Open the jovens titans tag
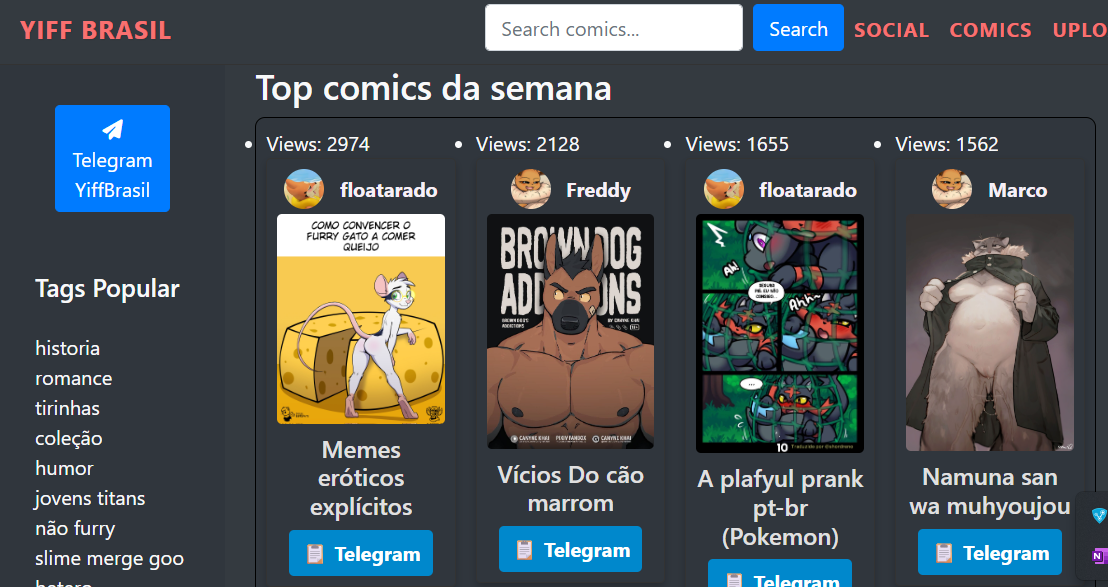Image resolution: width=1108 pixels, height=587 pixels. [x=90, y=498]
